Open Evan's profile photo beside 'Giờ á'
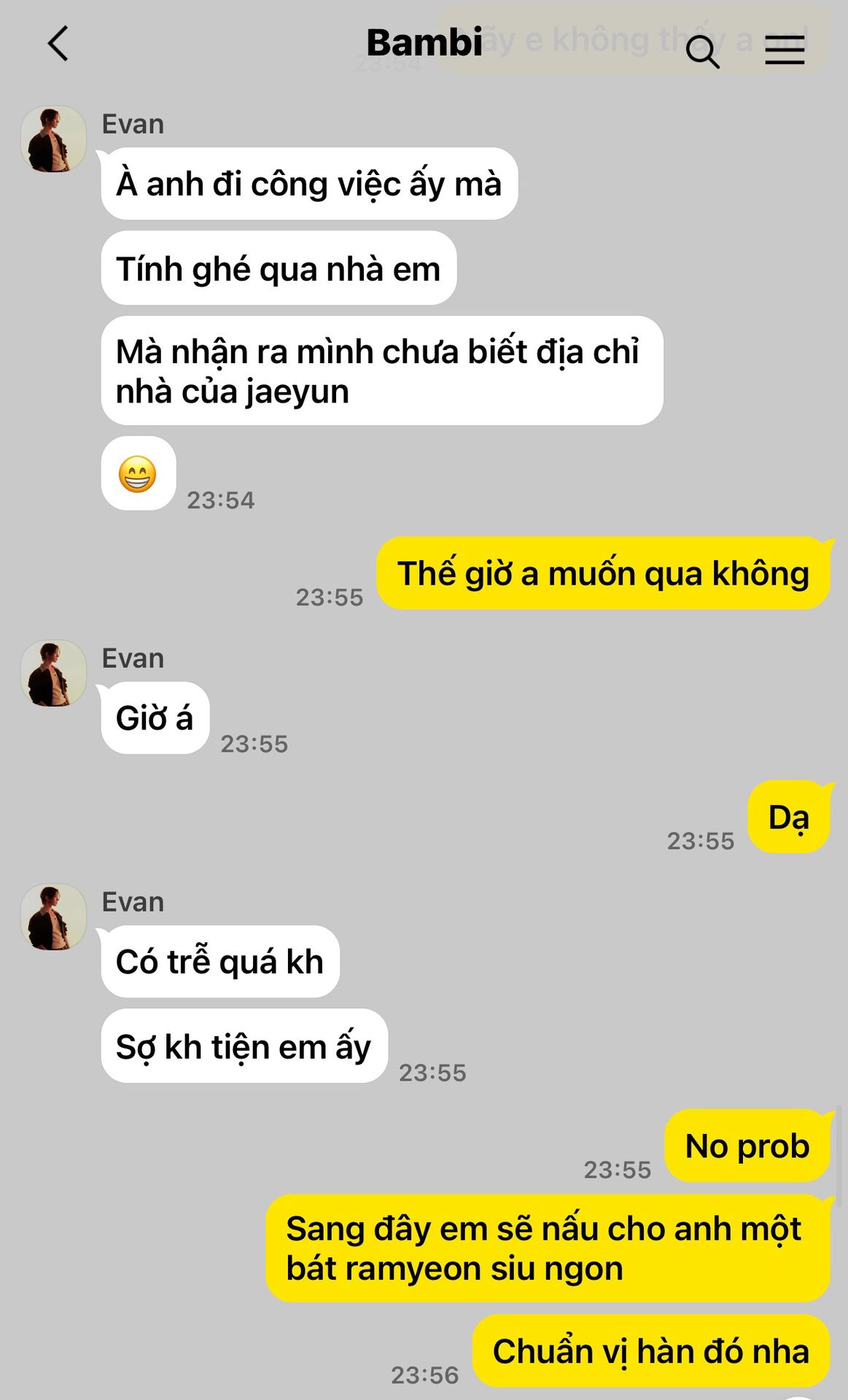848x1400 pixels. [x=53, y=673]
